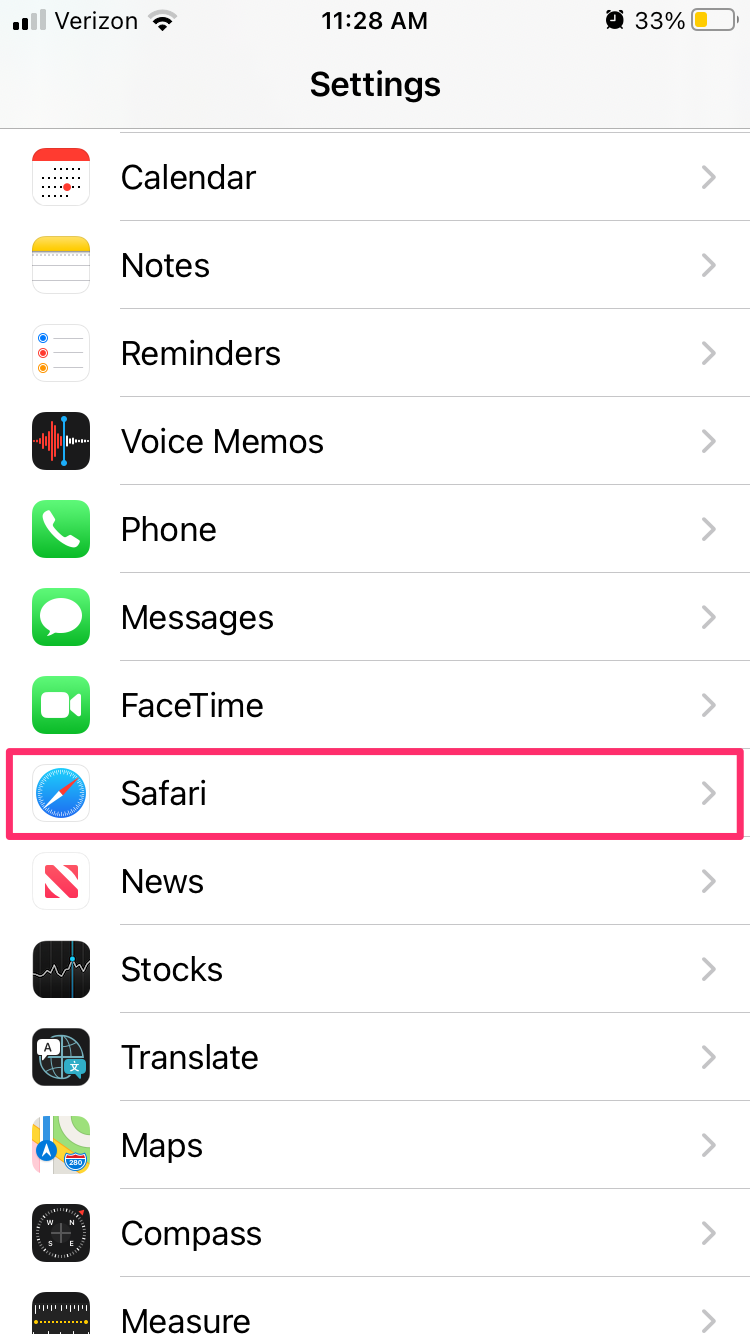Screen dimensions: 750x1334
Task: Select the Translate row
Action: point(375,1058)
